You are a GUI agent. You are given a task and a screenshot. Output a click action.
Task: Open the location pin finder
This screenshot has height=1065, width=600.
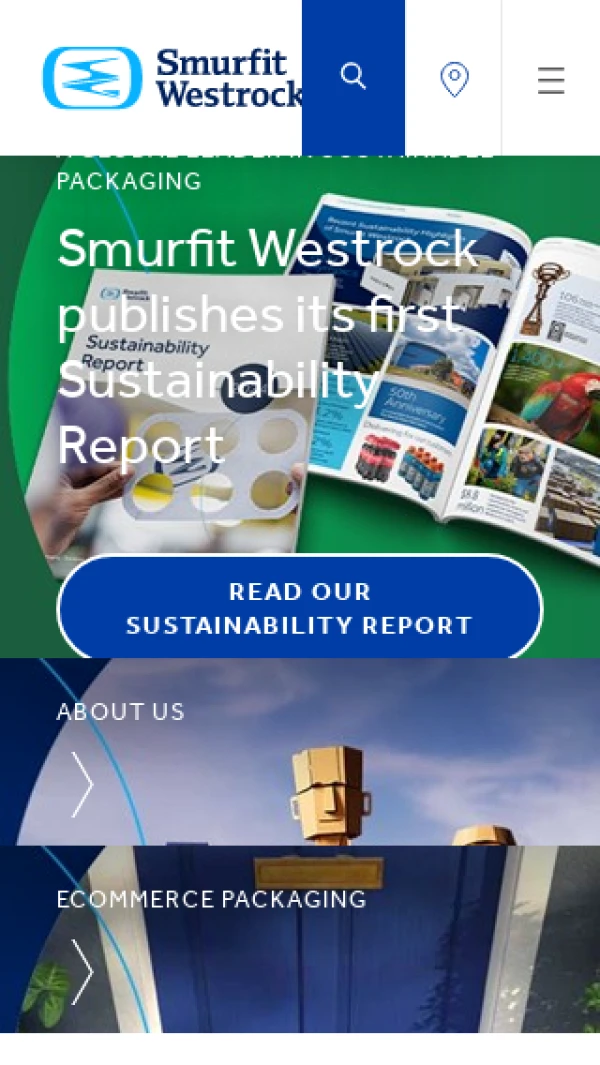(x=454, y=78)
